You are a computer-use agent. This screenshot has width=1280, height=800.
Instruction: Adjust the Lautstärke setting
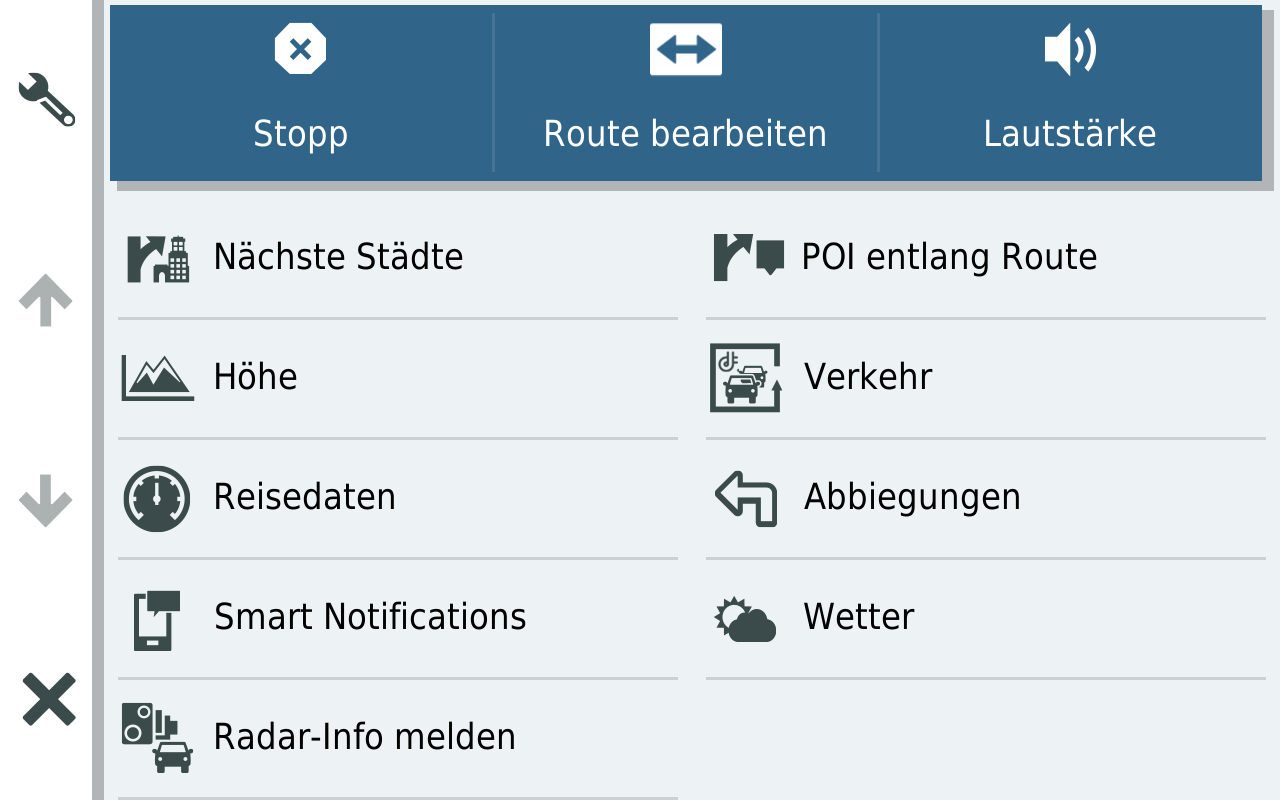pos(1069,92)
